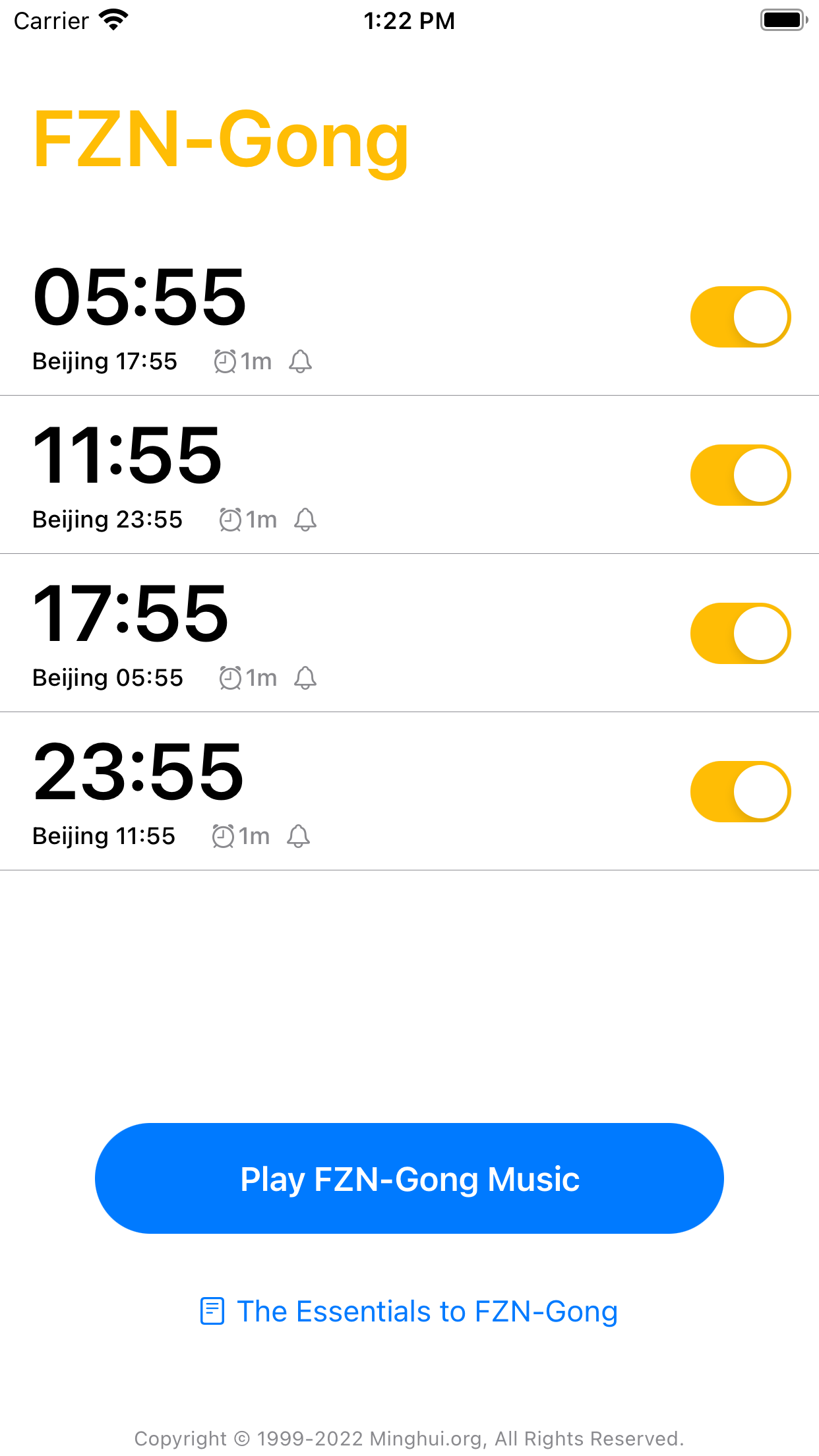
Task: Toggle off the 05:55 alarm switch
Action: [x=740, y=317]
